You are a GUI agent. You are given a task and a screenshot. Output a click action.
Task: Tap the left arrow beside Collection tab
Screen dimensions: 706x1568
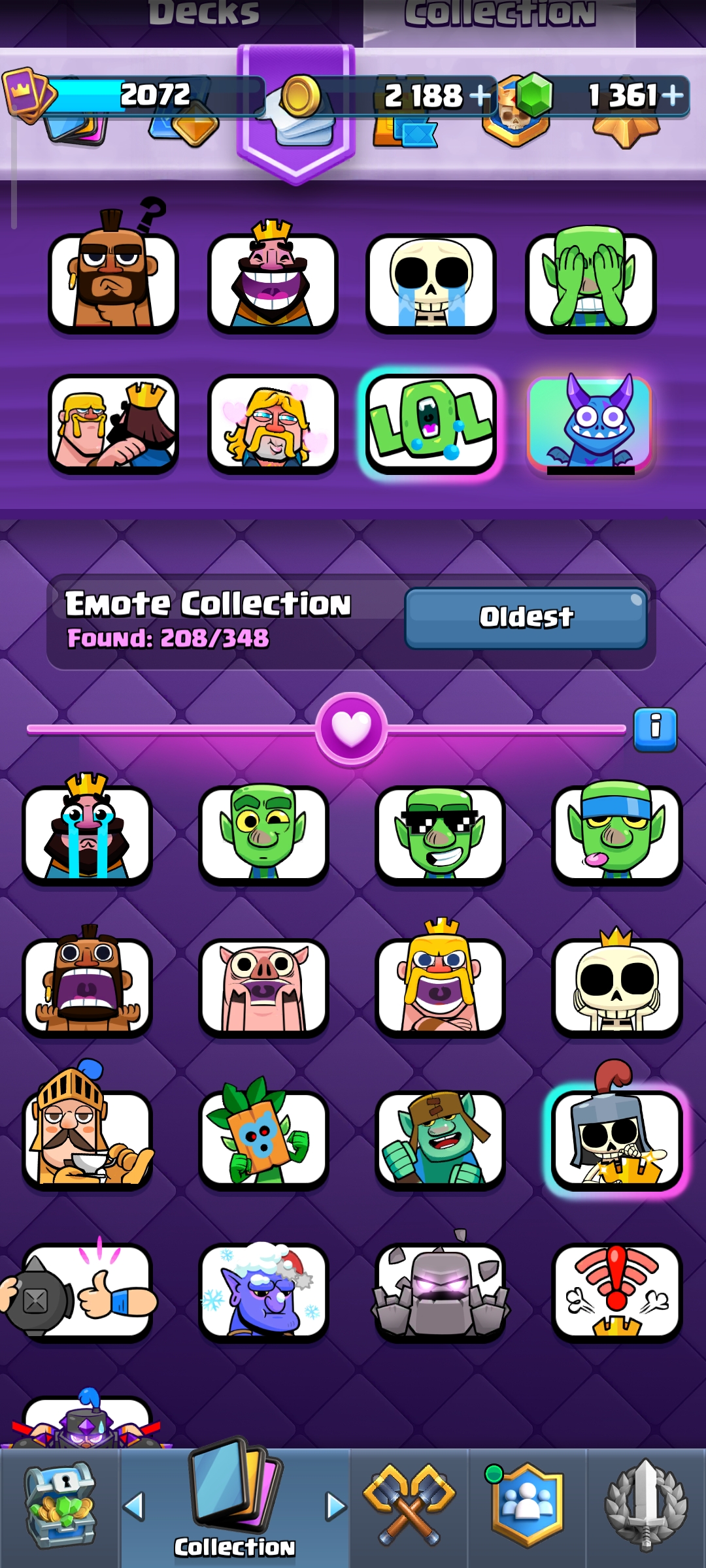pos(134,1507)
